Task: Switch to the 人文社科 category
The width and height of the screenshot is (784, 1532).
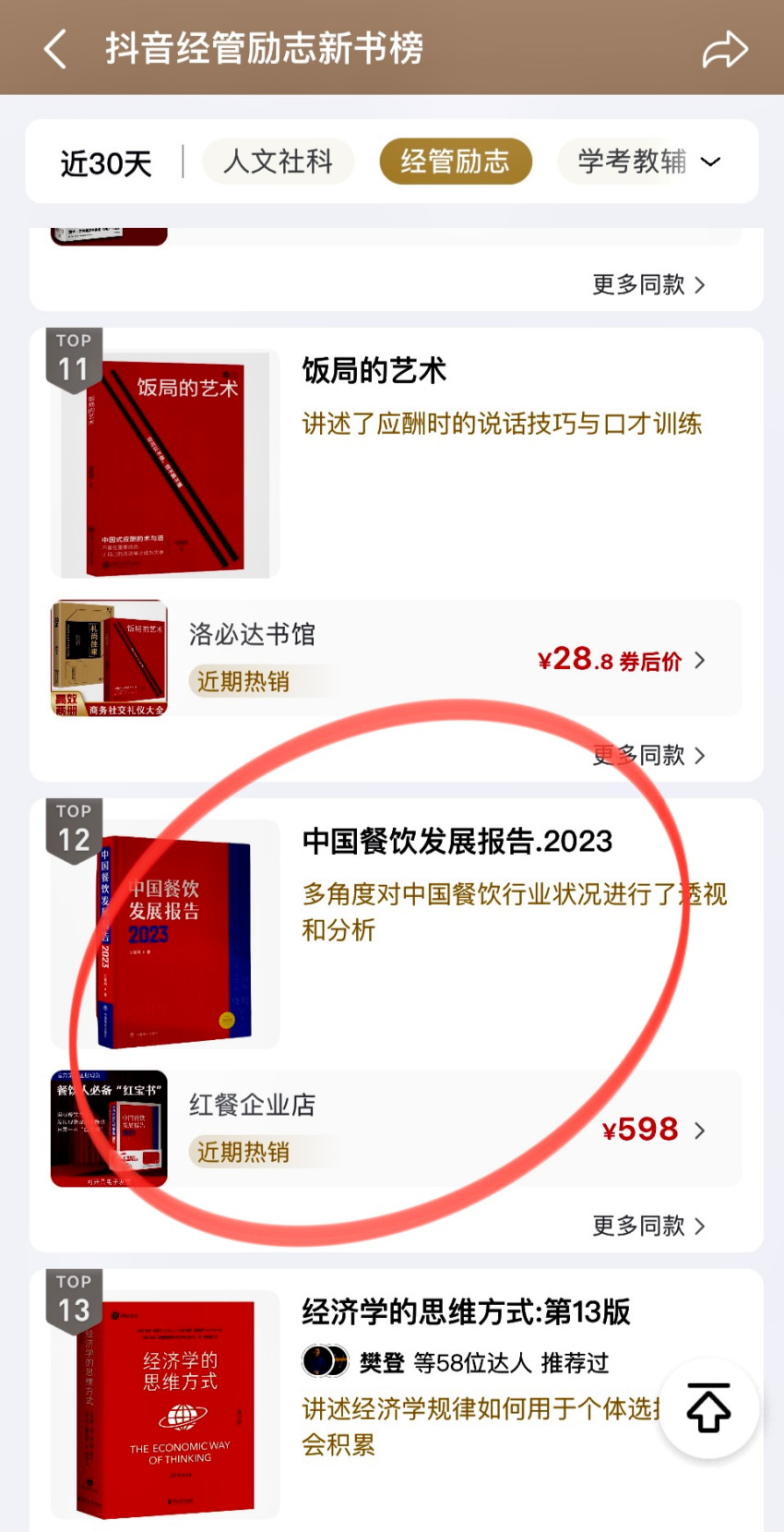Action: pos(278,161)
